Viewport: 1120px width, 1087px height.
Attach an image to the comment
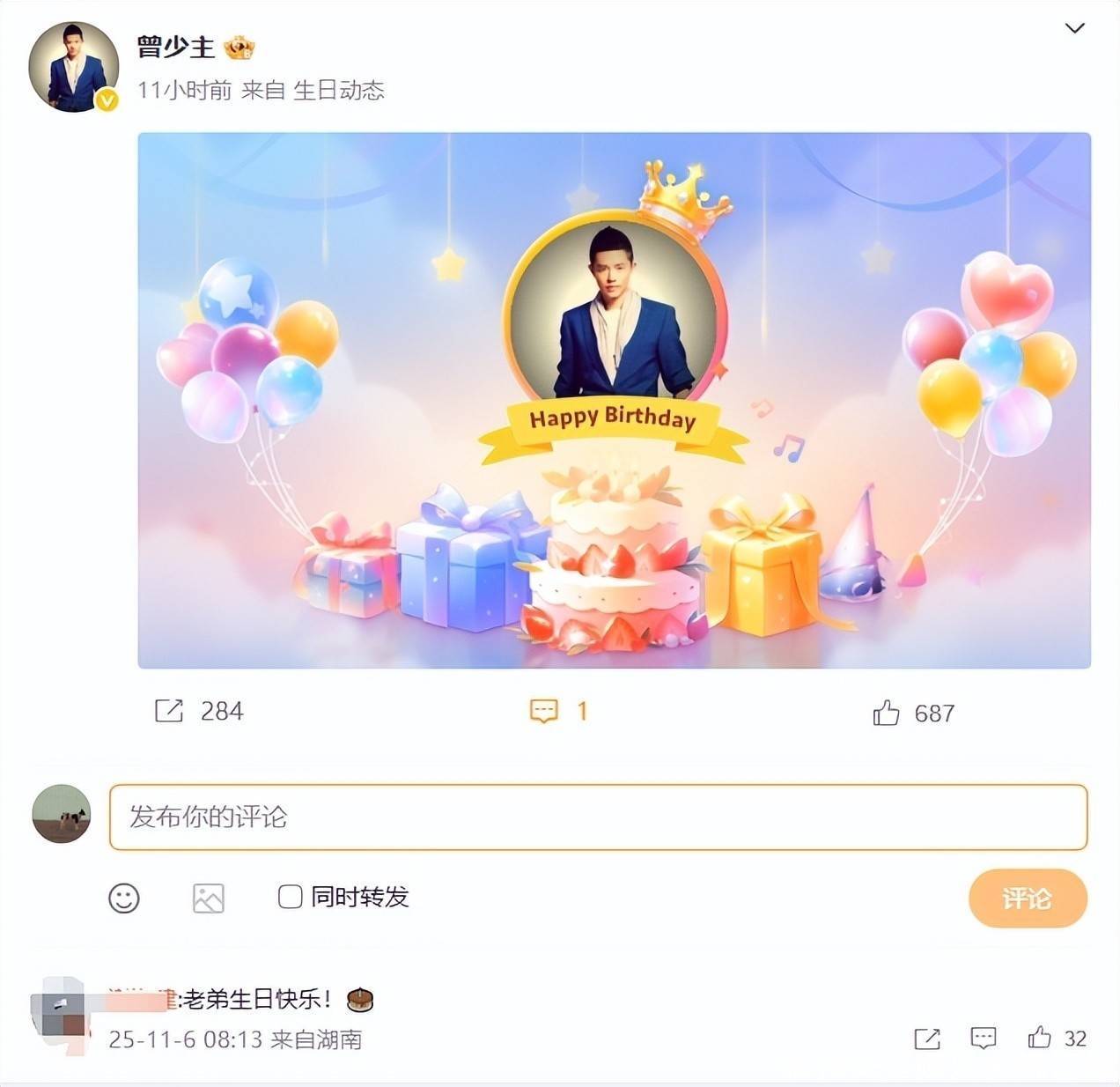[209, 898]
